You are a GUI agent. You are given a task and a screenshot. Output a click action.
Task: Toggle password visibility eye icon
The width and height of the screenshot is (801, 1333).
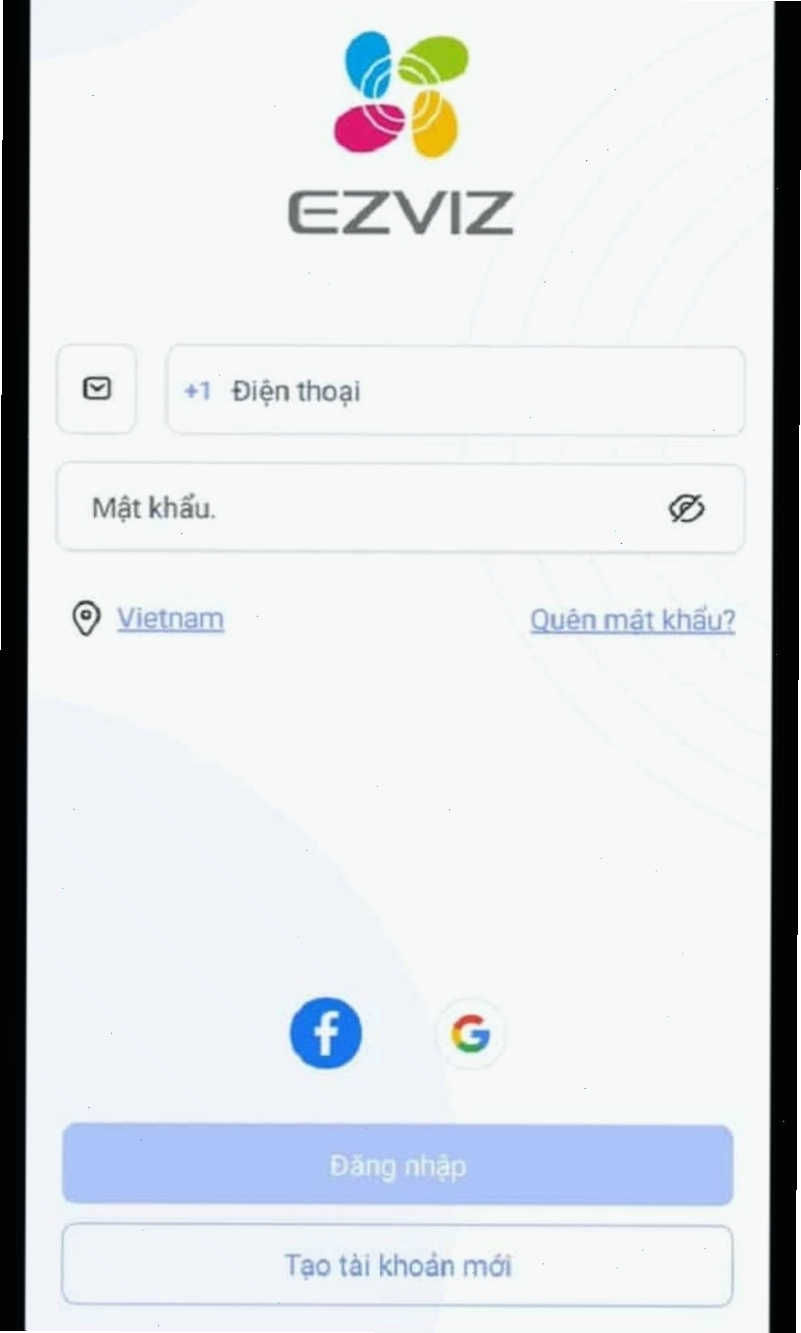pyautogui.click(x=687, y=509)
